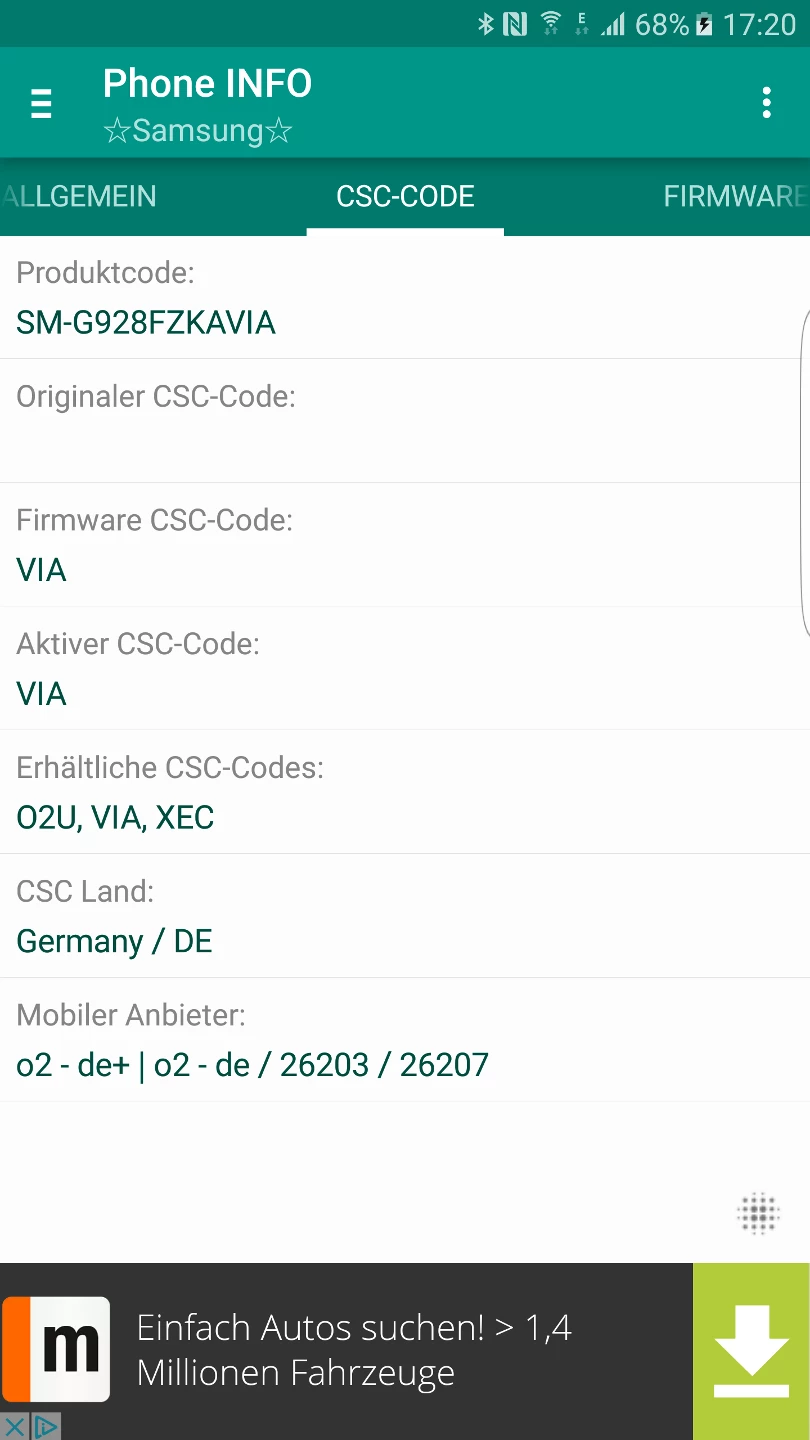Switch to the Allgemein tab
810x1440 pixels.
(x=80, y=196)
